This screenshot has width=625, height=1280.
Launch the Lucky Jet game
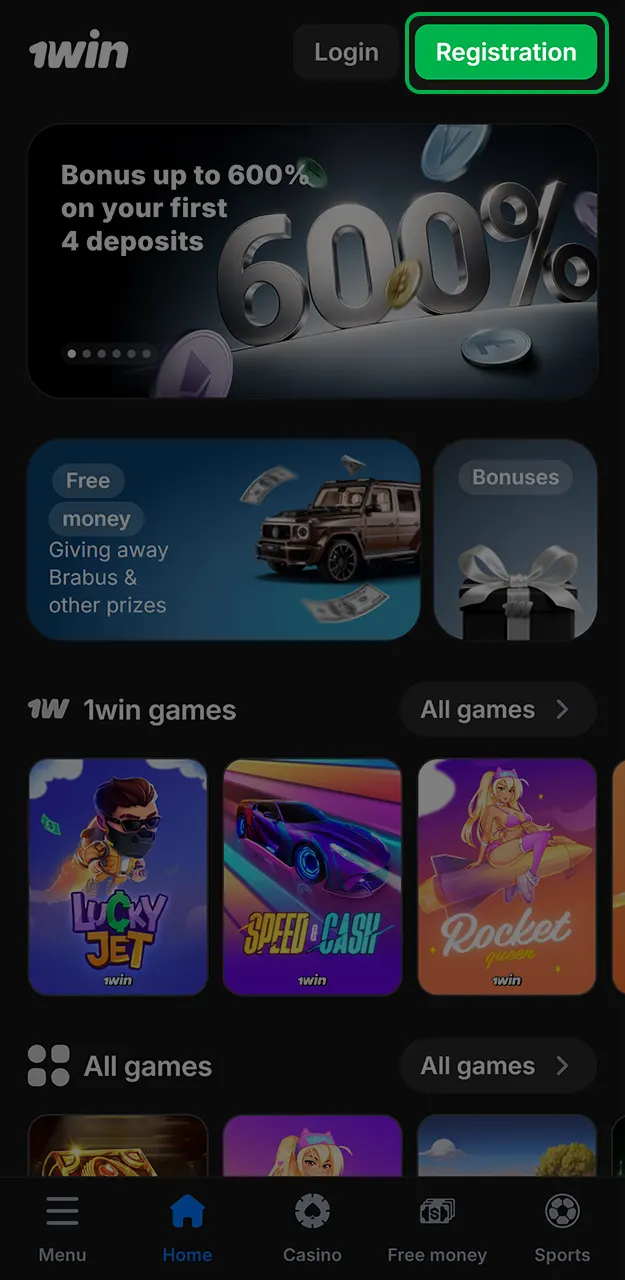tap(118, 877)
